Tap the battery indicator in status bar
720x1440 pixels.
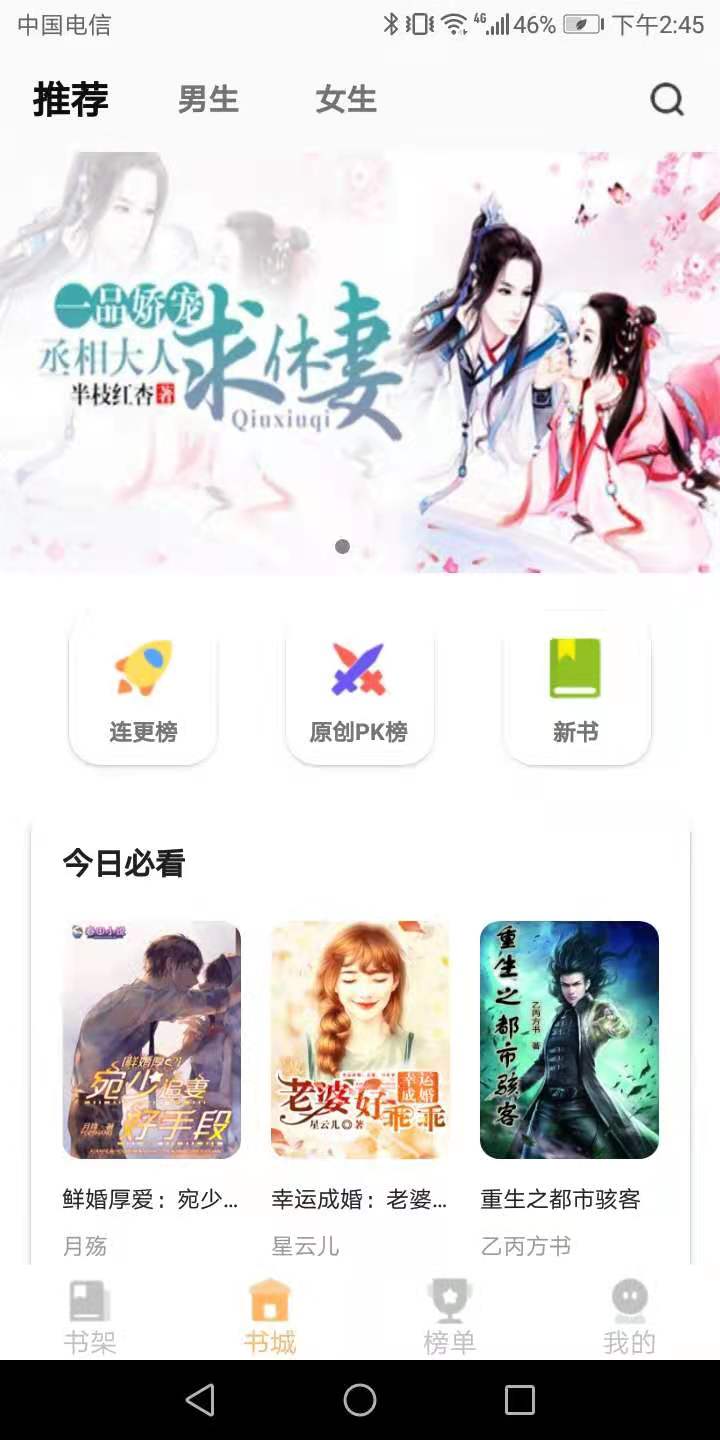tap(581, 24)
